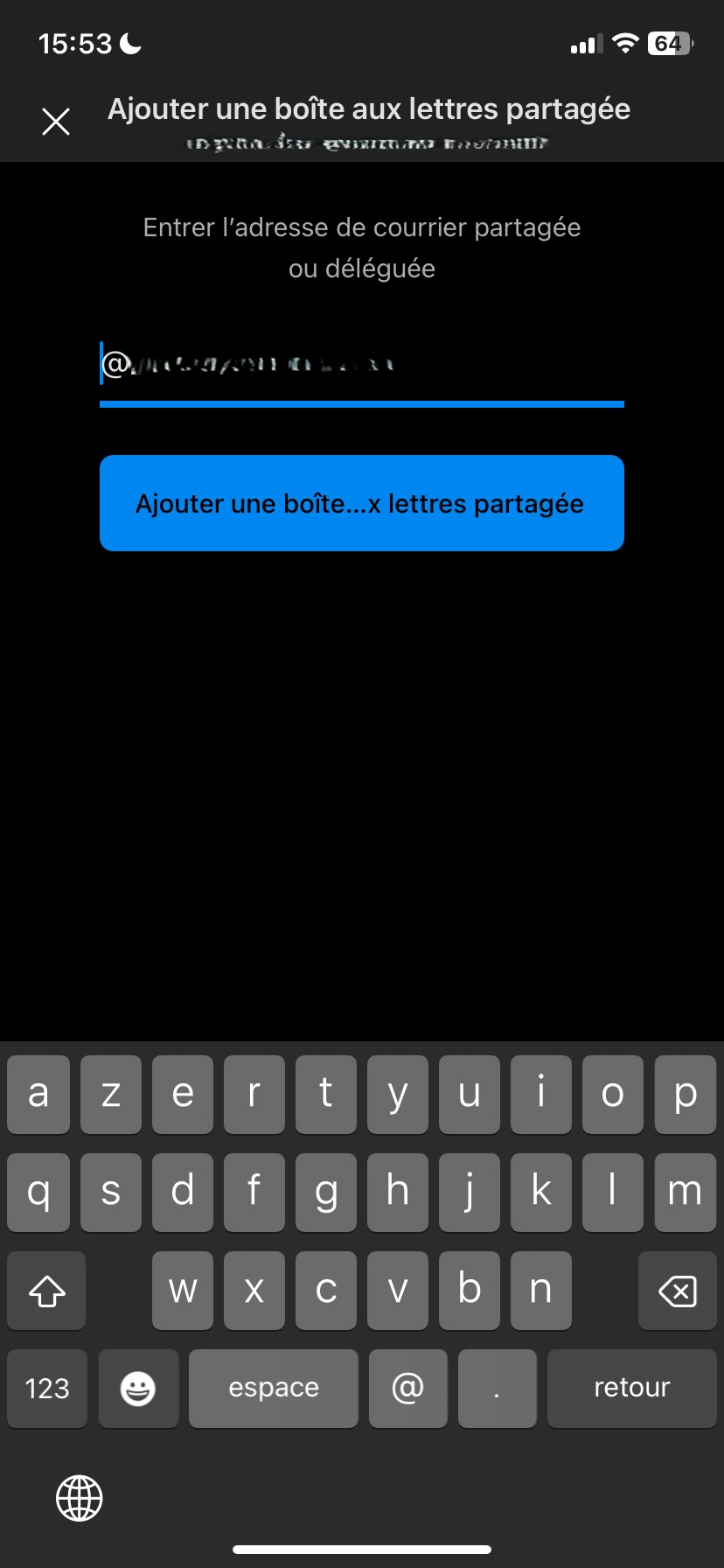Tap Ajouter une boîte aux lettres partagée button
Image resolution: width=724 pixels, height=1568 pixels.
[362, 503]
